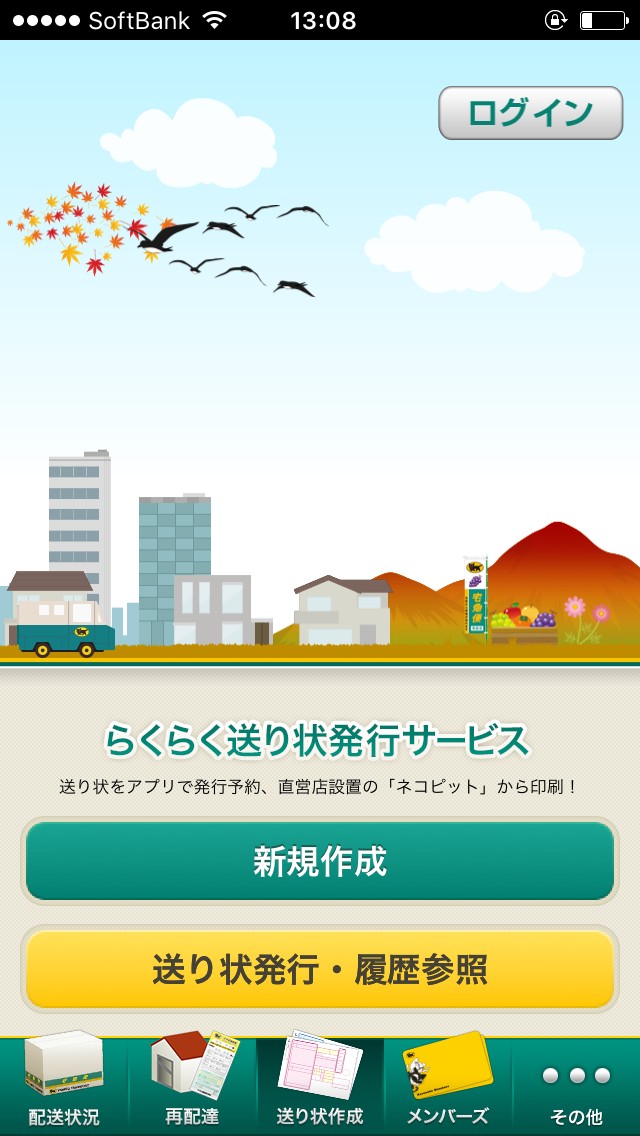Open the 再配達 tab

192,1086
